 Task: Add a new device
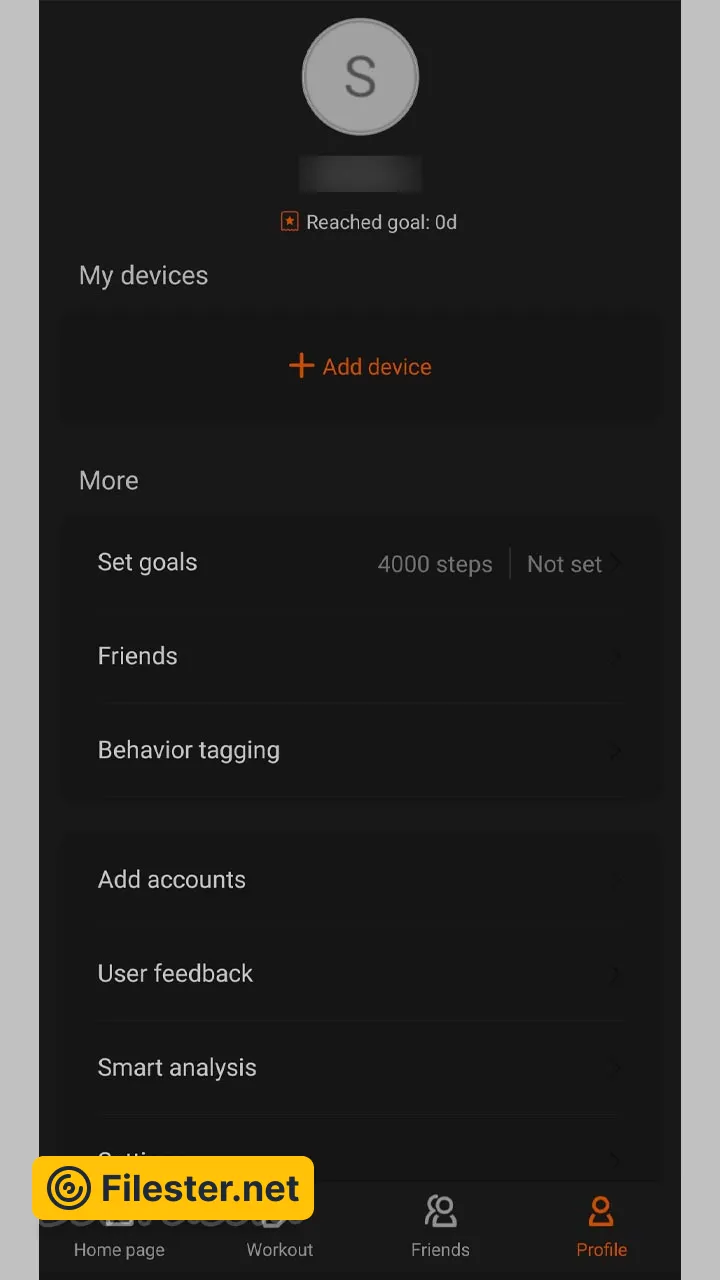pos(360,367)
